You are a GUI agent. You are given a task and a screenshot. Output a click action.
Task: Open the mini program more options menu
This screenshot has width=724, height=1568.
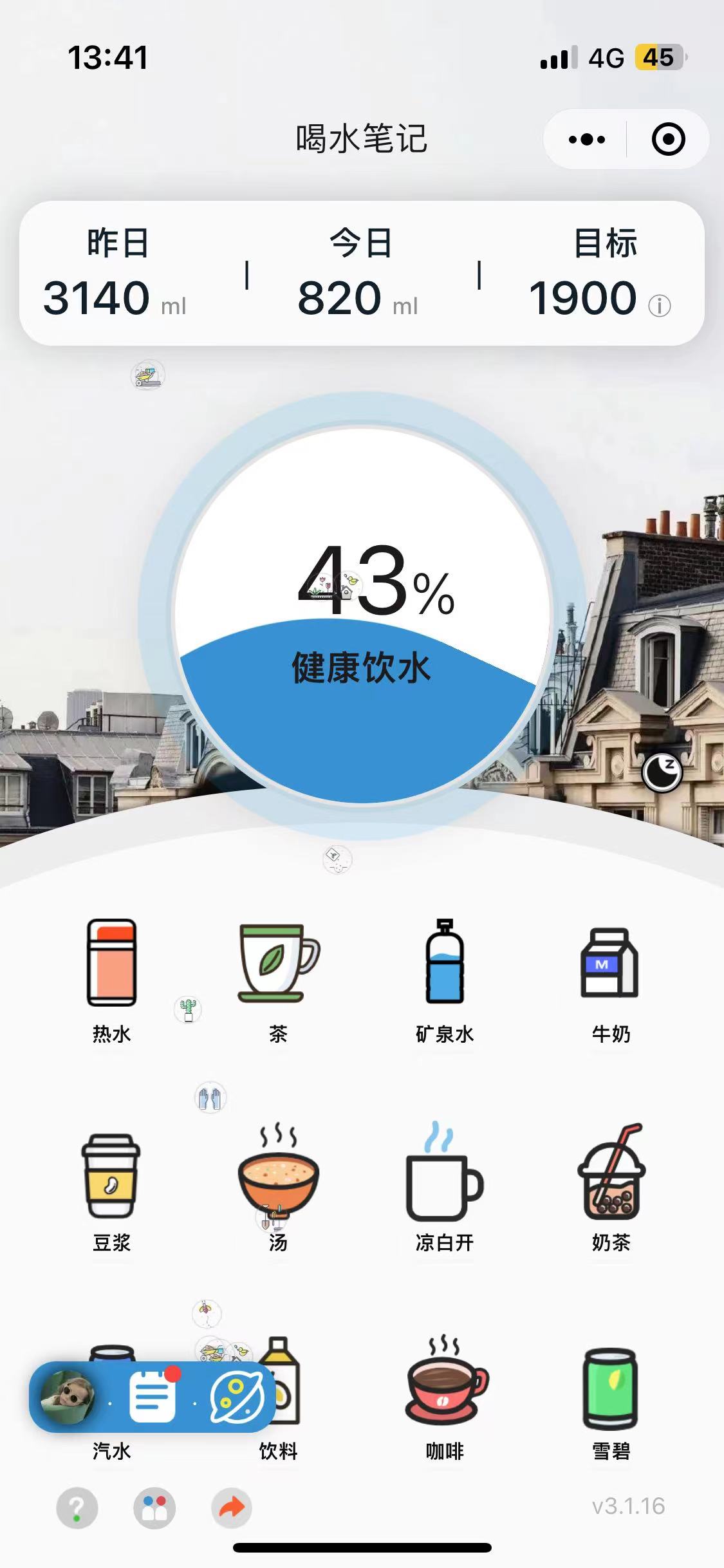coord(586,139)
